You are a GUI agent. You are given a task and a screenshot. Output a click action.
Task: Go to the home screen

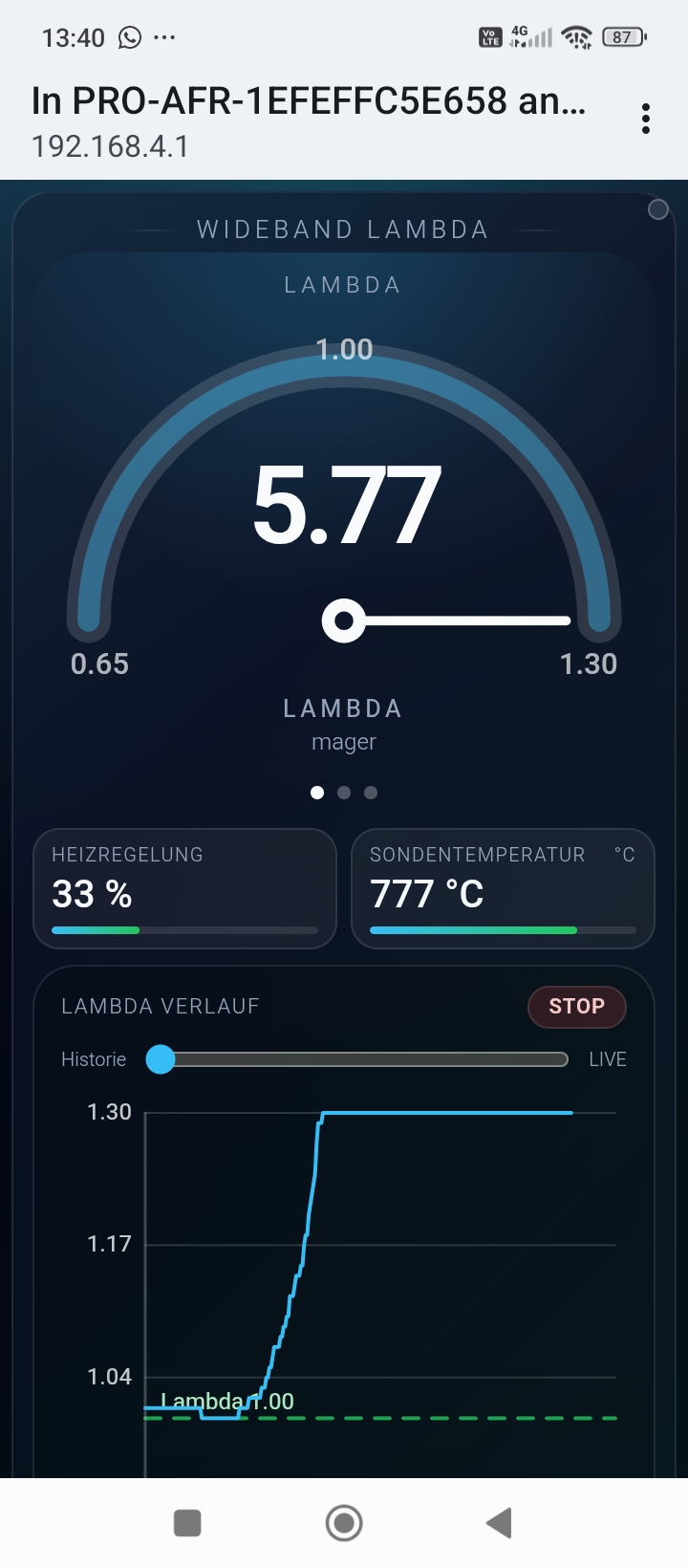344,1523
